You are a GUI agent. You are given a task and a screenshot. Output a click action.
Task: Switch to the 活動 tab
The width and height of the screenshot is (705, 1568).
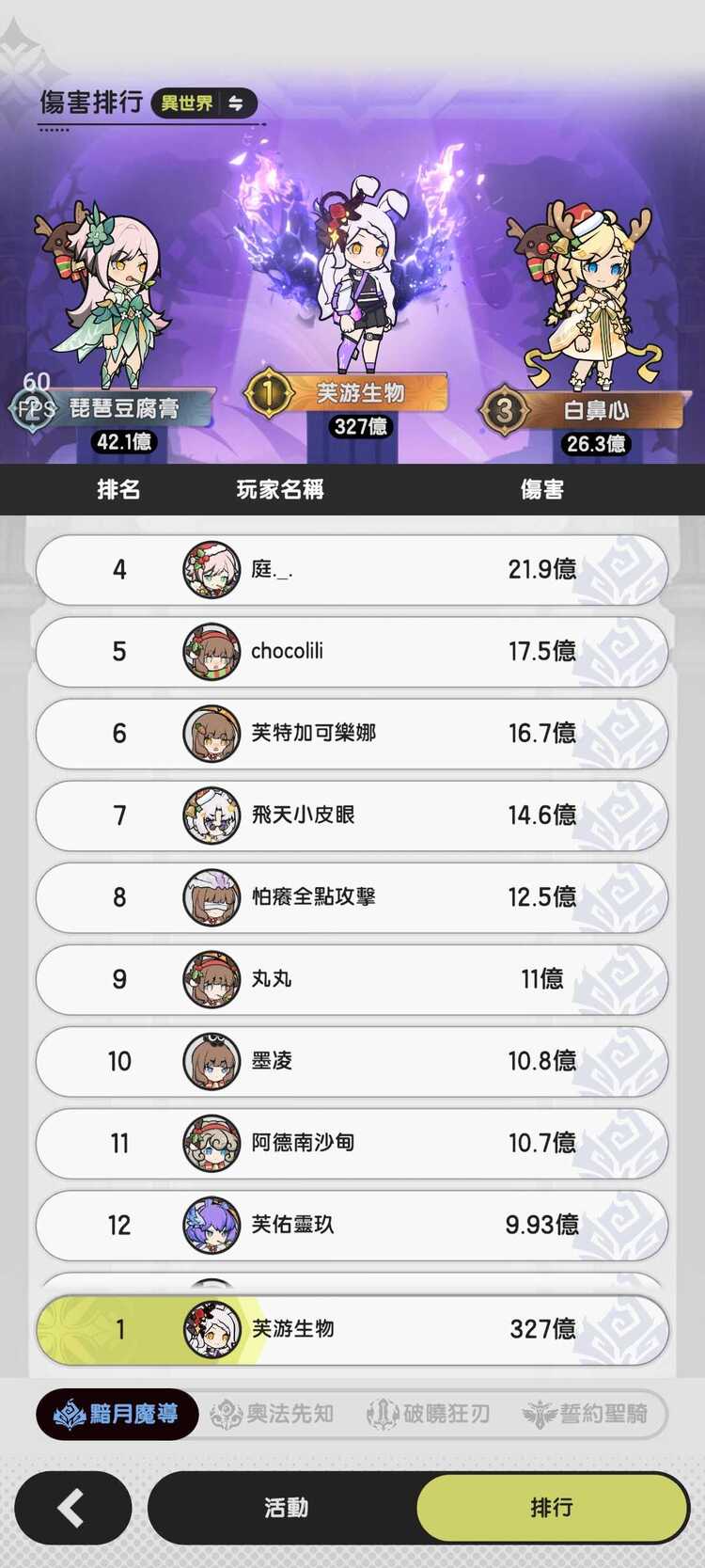point(286,1508)
